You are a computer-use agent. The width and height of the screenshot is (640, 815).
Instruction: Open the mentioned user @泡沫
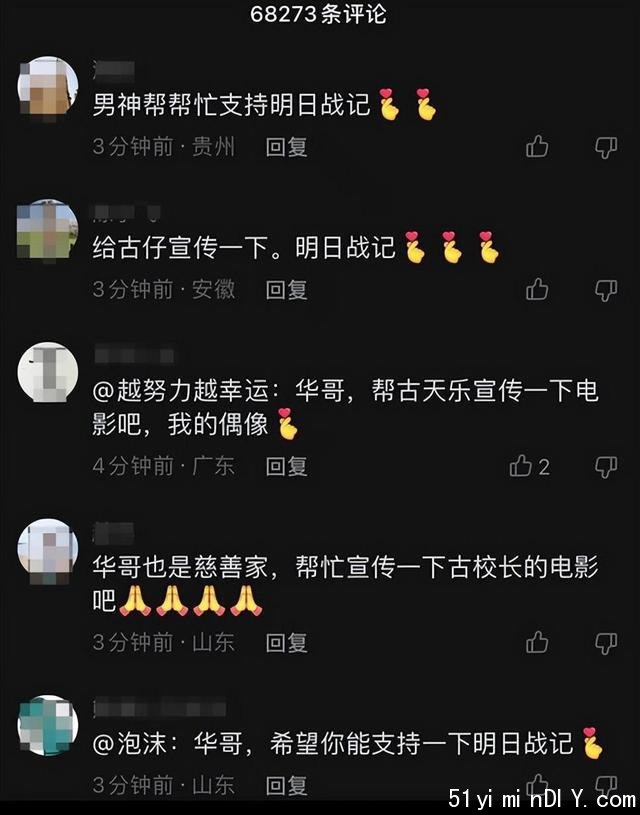click(131, 743)
